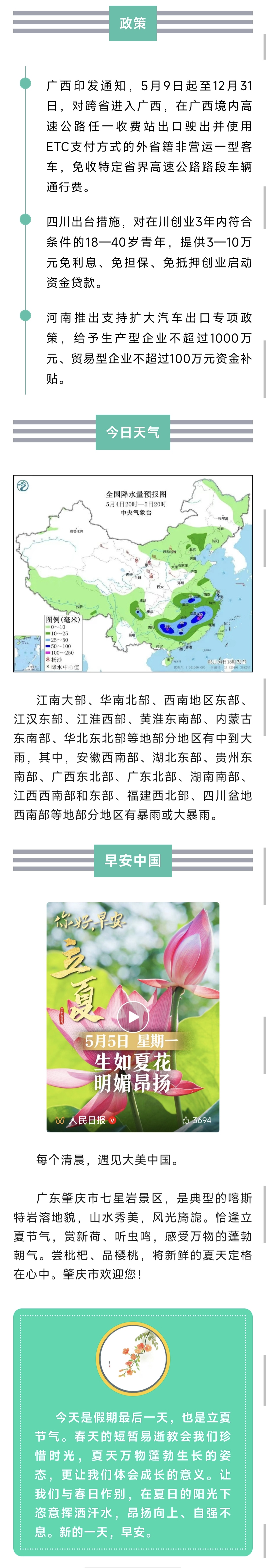Open the 人民日报 channel on the video
The width and height of the screenshot is (266, 1568).
pyautogui.click(x=86, y=1120)
